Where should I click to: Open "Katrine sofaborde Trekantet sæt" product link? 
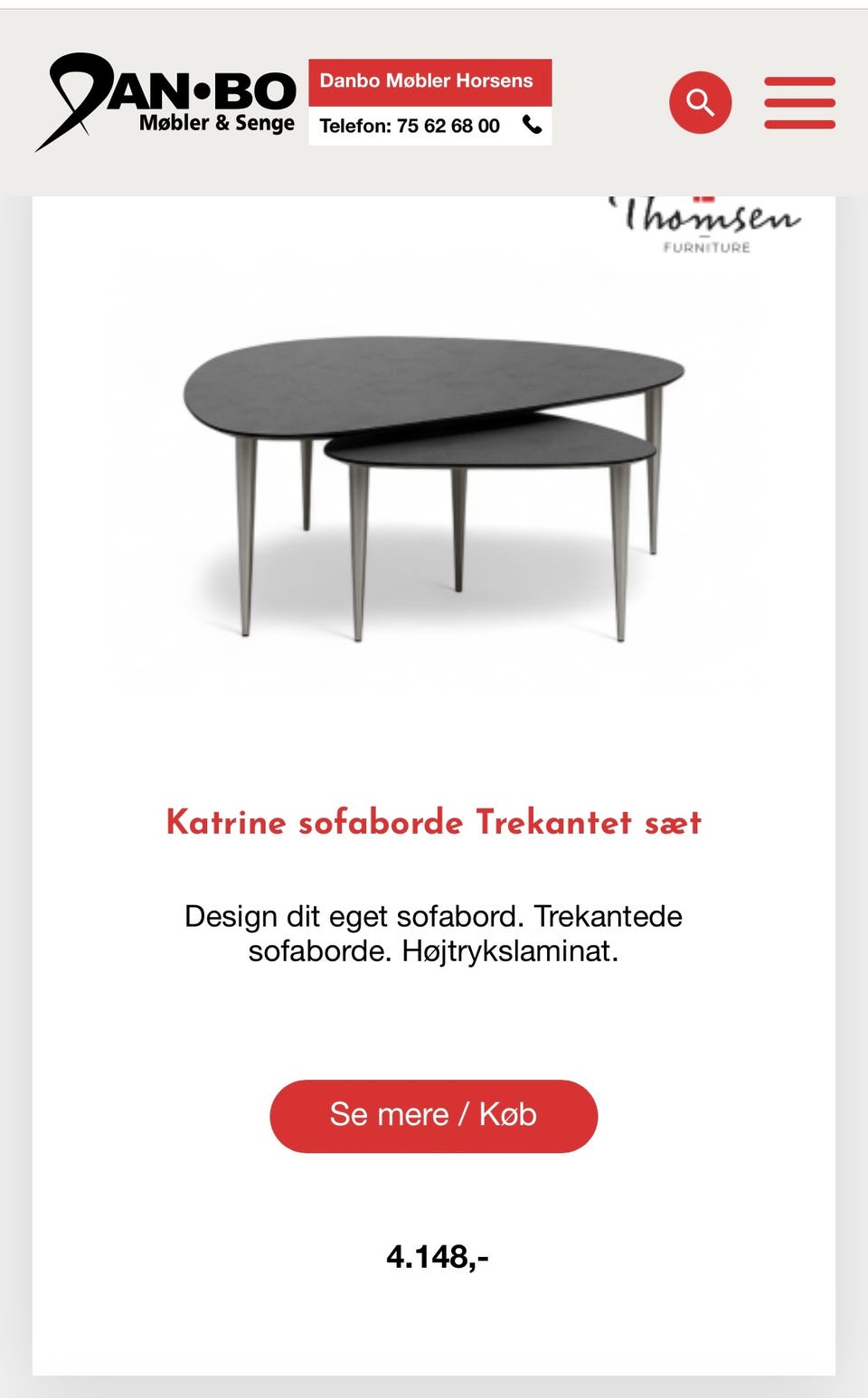pos(434,823)
